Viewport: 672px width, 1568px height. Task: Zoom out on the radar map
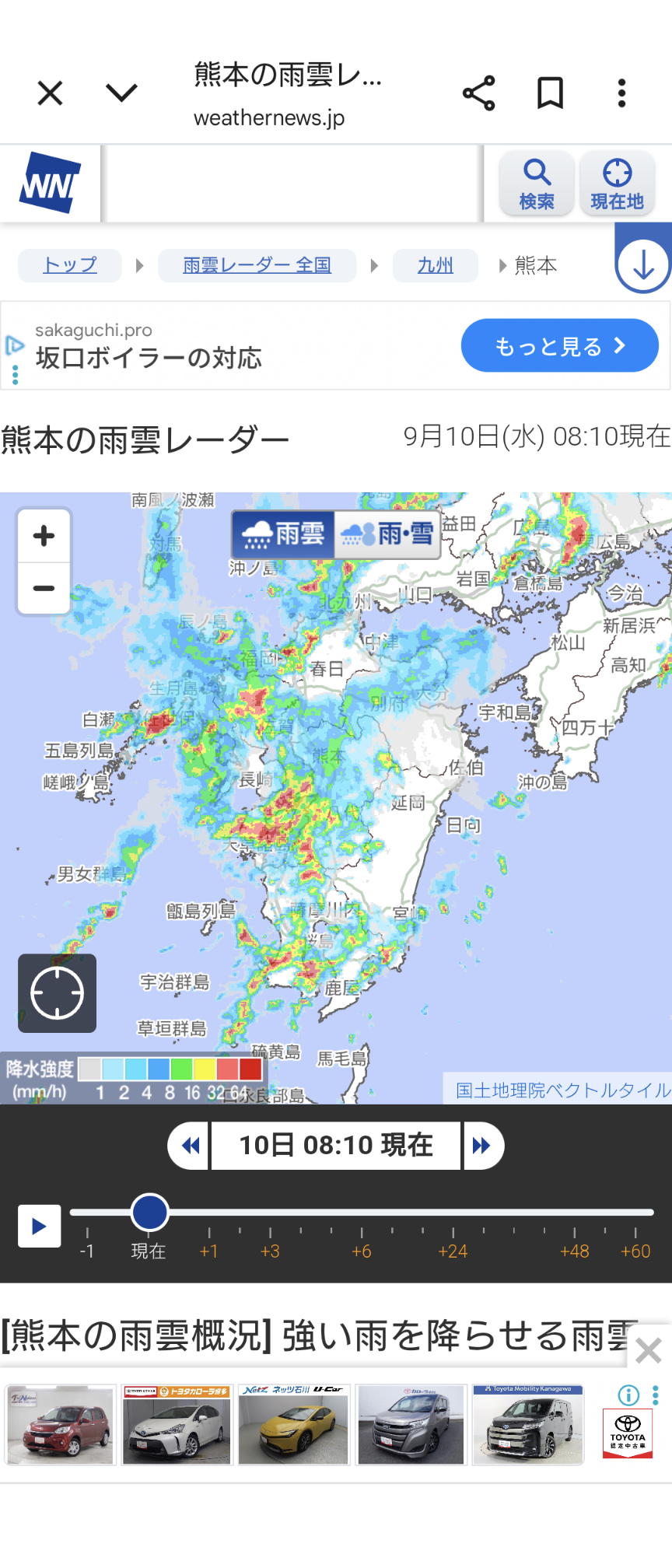pos(44,588)
